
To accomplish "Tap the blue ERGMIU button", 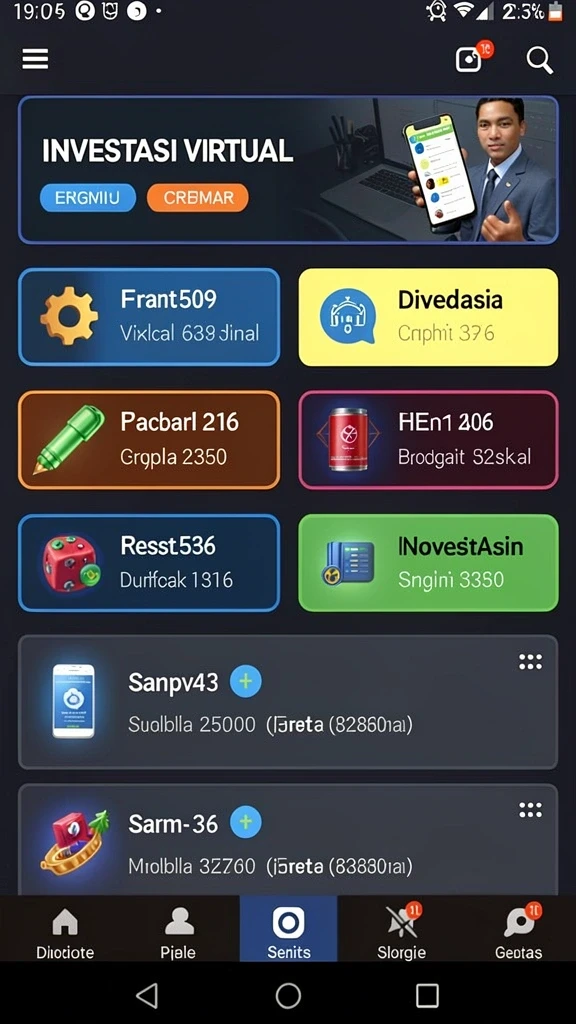I will (x=88, y=197).
